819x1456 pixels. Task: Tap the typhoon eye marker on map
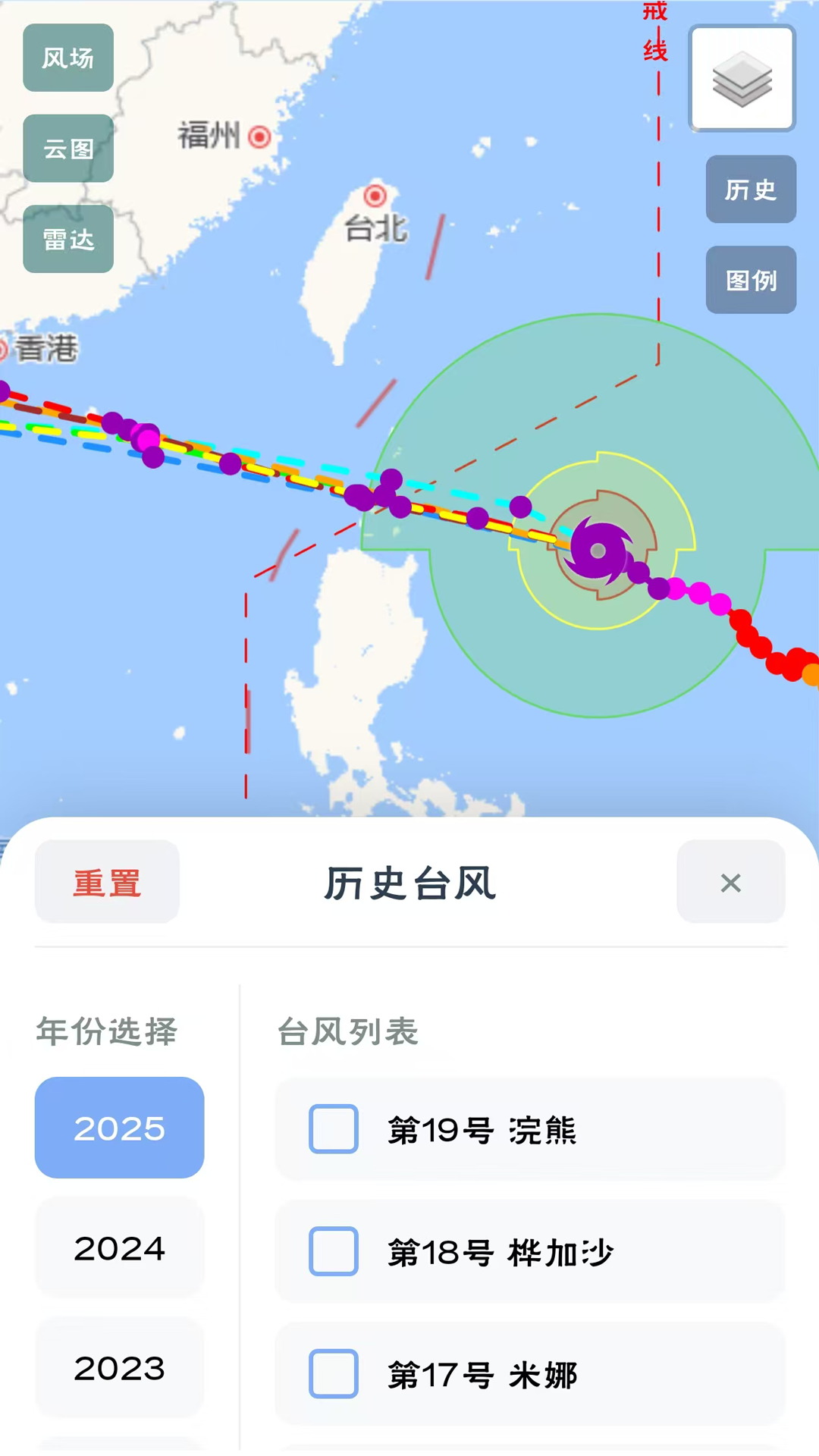point(598,551)
